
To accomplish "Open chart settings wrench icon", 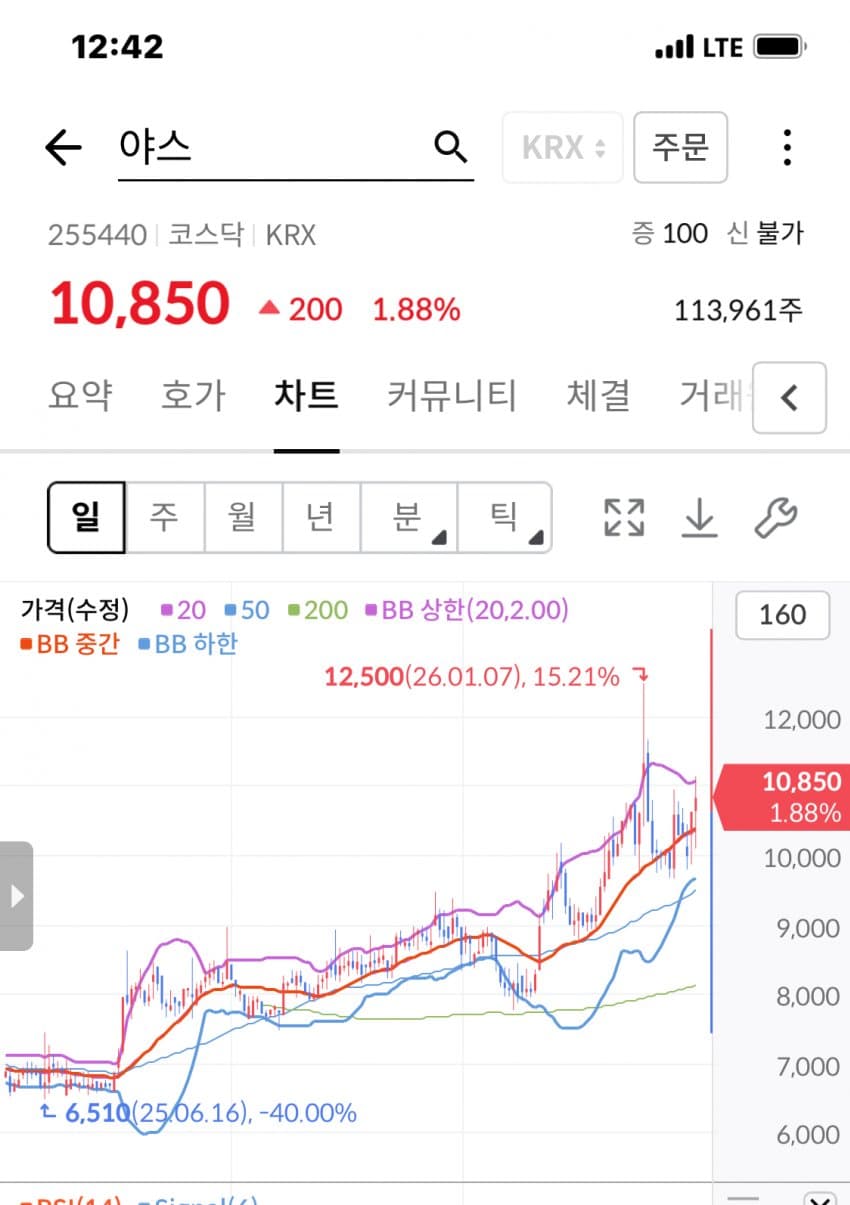I will [x=775, y=517].
